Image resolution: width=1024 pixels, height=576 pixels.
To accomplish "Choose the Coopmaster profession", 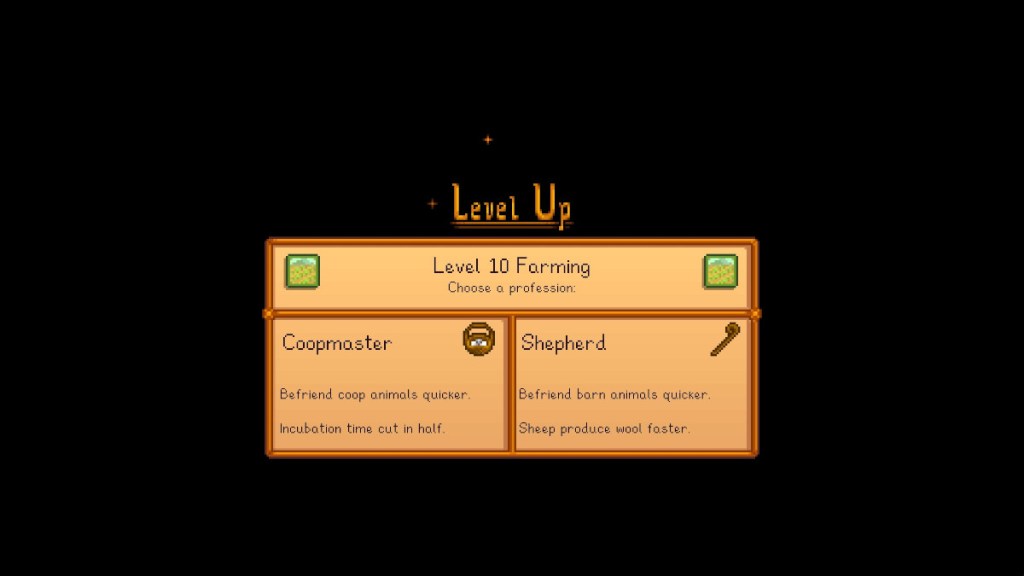I will [x=390, y=385].
